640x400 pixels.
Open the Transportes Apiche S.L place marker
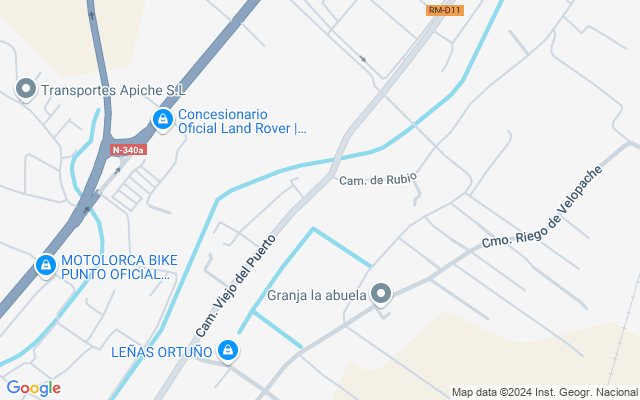click(x=26, y=89)
